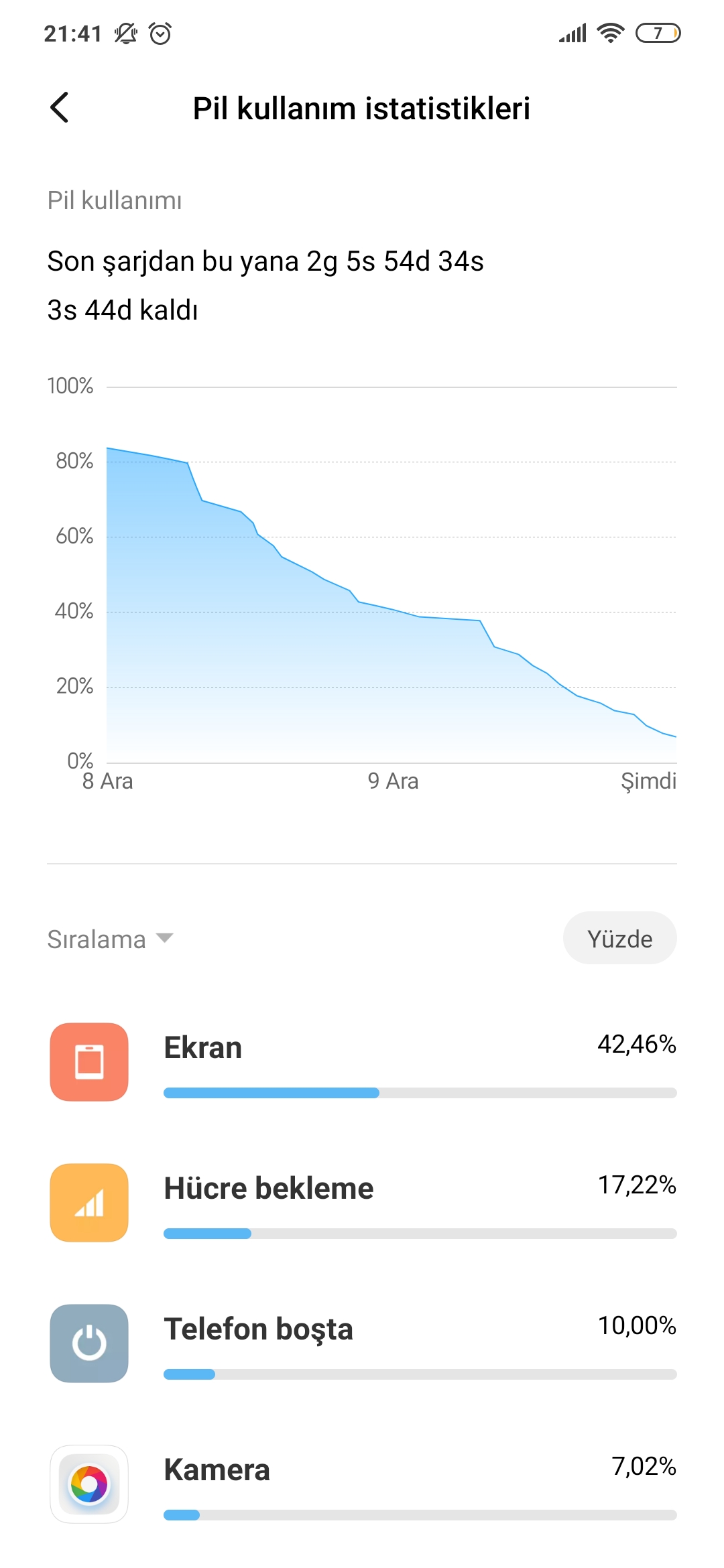Open Hücre bekleme usage details
The width and height of the screenshot is (724, 1568).
pos(362,1203)
